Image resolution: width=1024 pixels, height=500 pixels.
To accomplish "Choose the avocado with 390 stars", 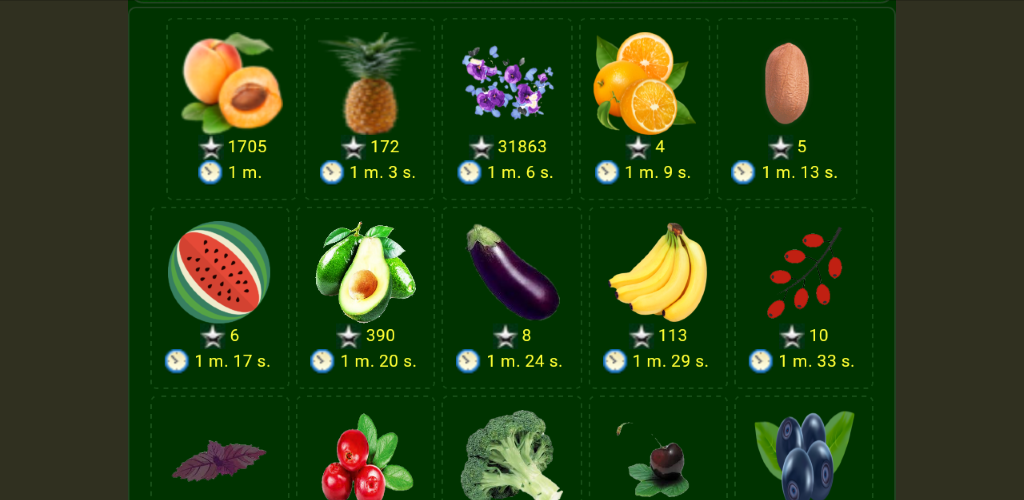I will pyautogui.click(x=365, y=272).
